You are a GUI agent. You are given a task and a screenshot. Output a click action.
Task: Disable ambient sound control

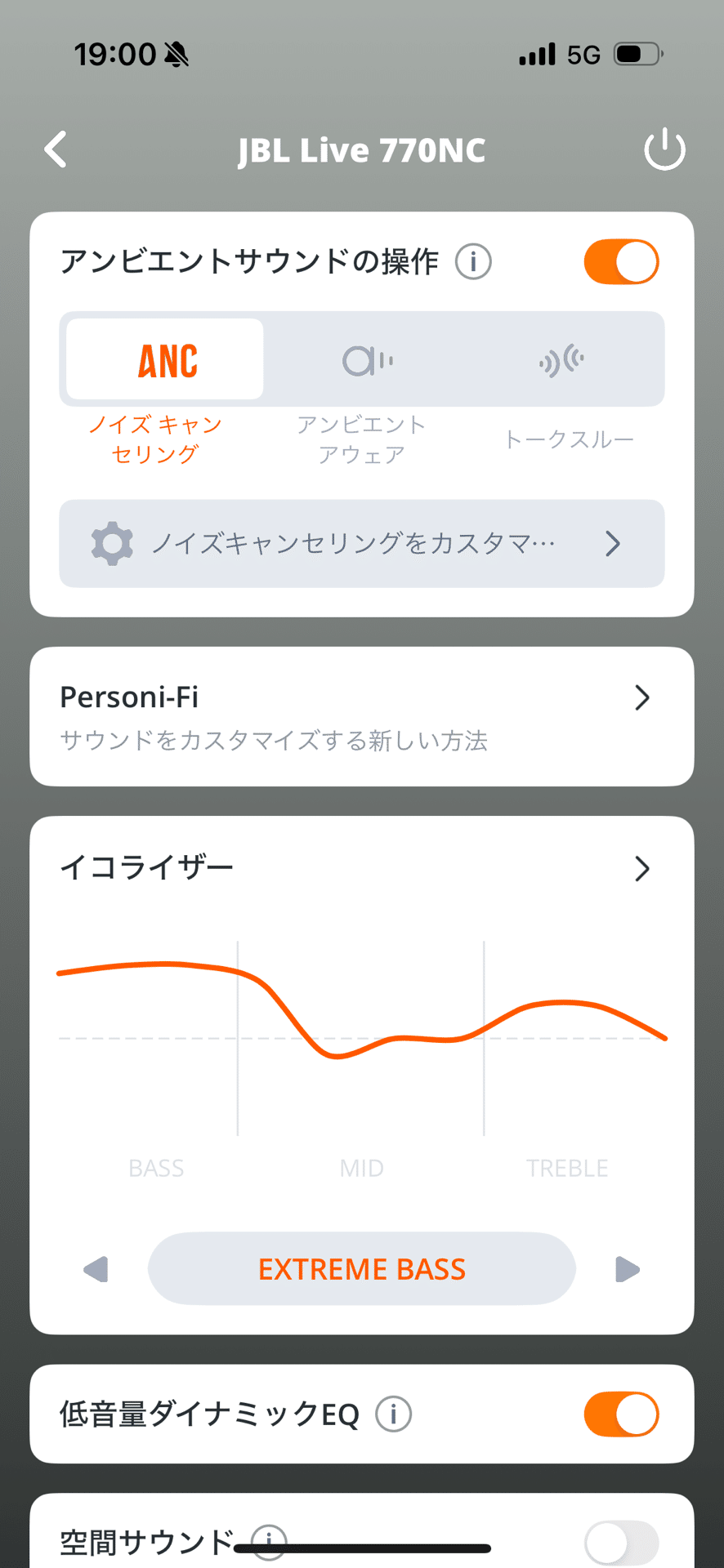[x=621, y=261]
